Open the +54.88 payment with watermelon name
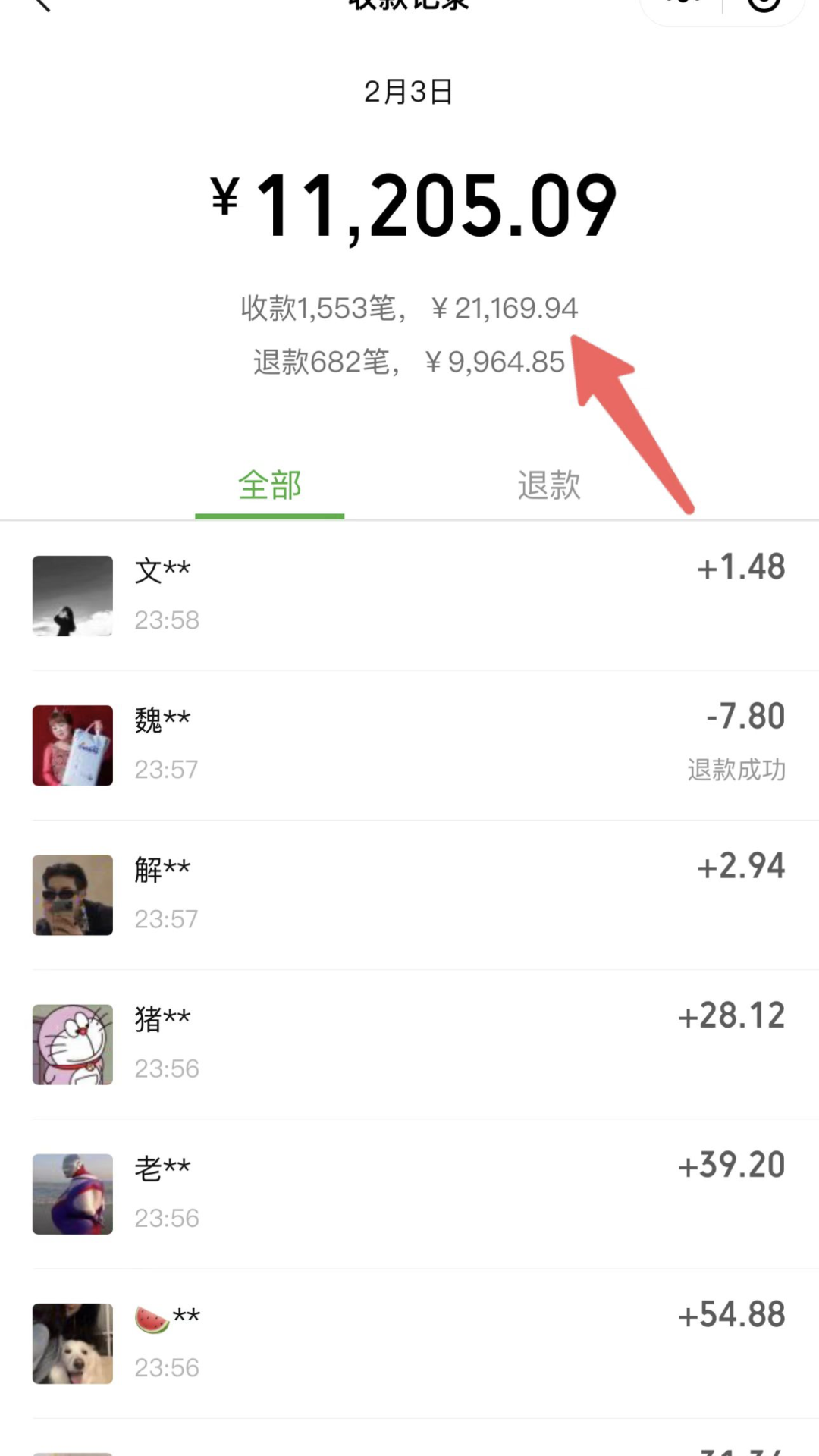 [409, 1342]
